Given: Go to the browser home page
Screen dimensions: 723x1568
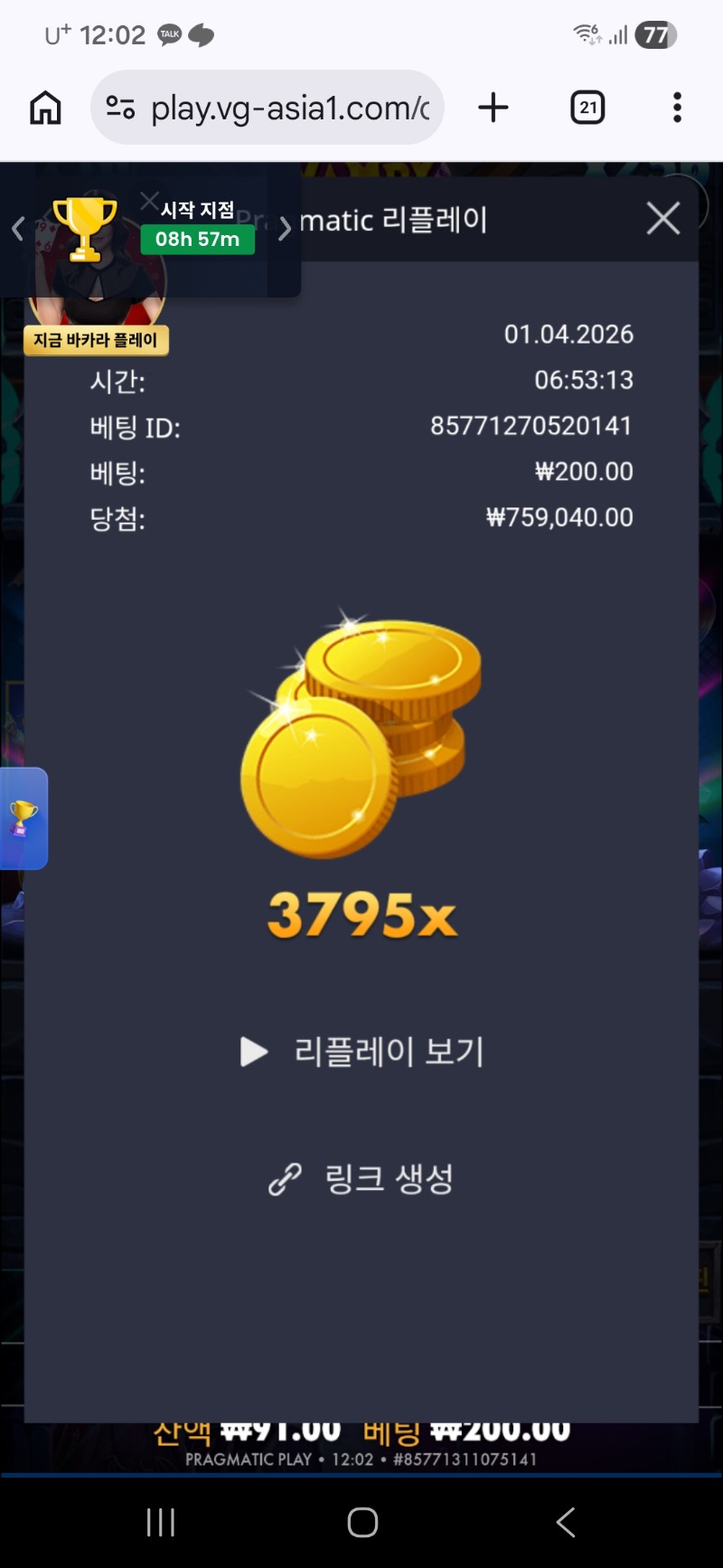Looking at the screenshot, I should pyautogui.click(x=45, y=108).
